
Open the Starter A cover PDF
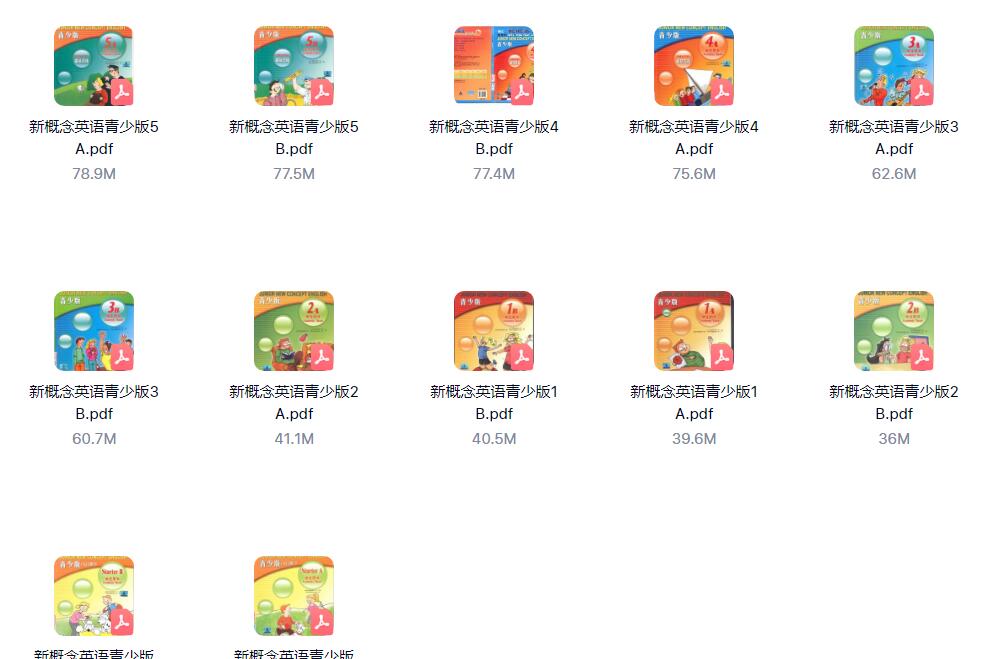[x=294, y=596]
